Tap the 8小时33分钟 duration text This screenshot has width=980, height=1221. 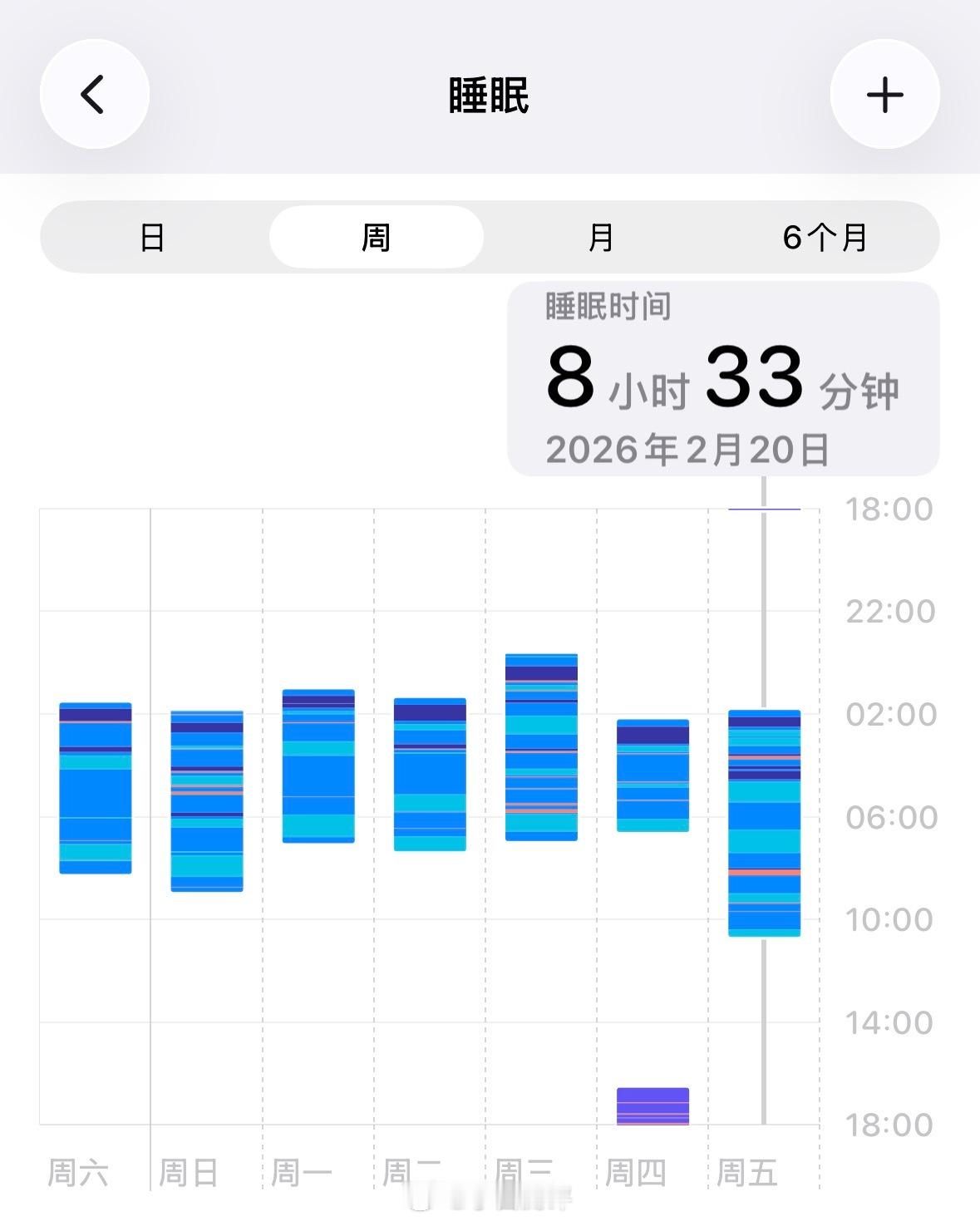[723, 382]
